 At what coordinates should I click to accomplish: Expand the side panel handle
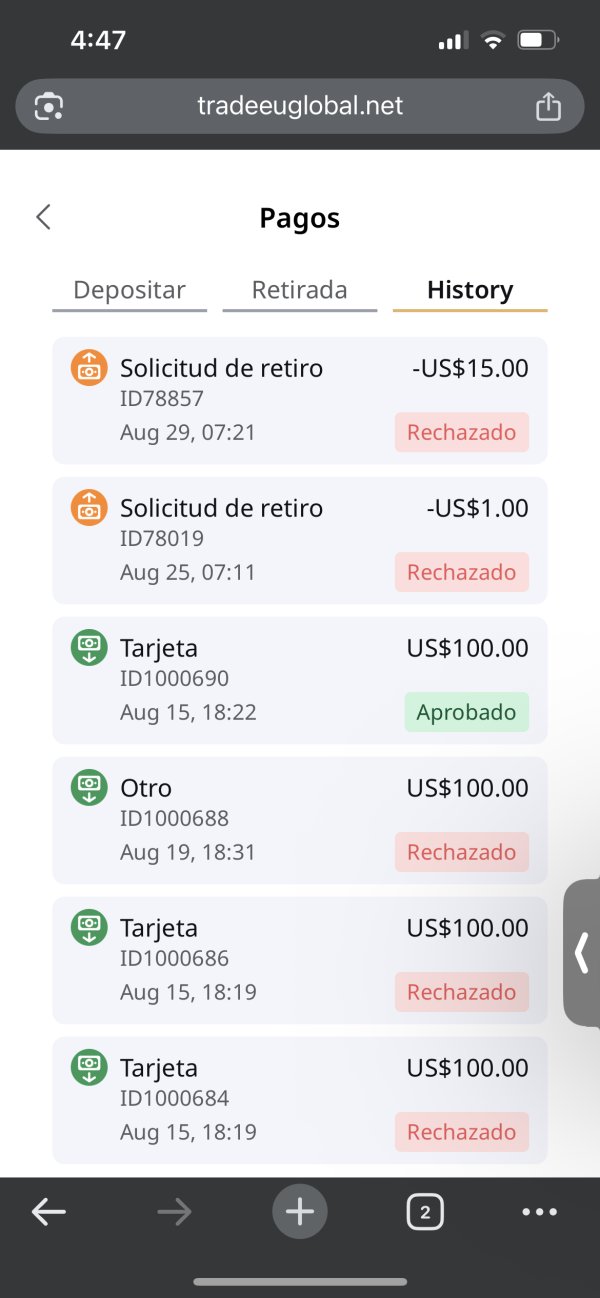582,953
